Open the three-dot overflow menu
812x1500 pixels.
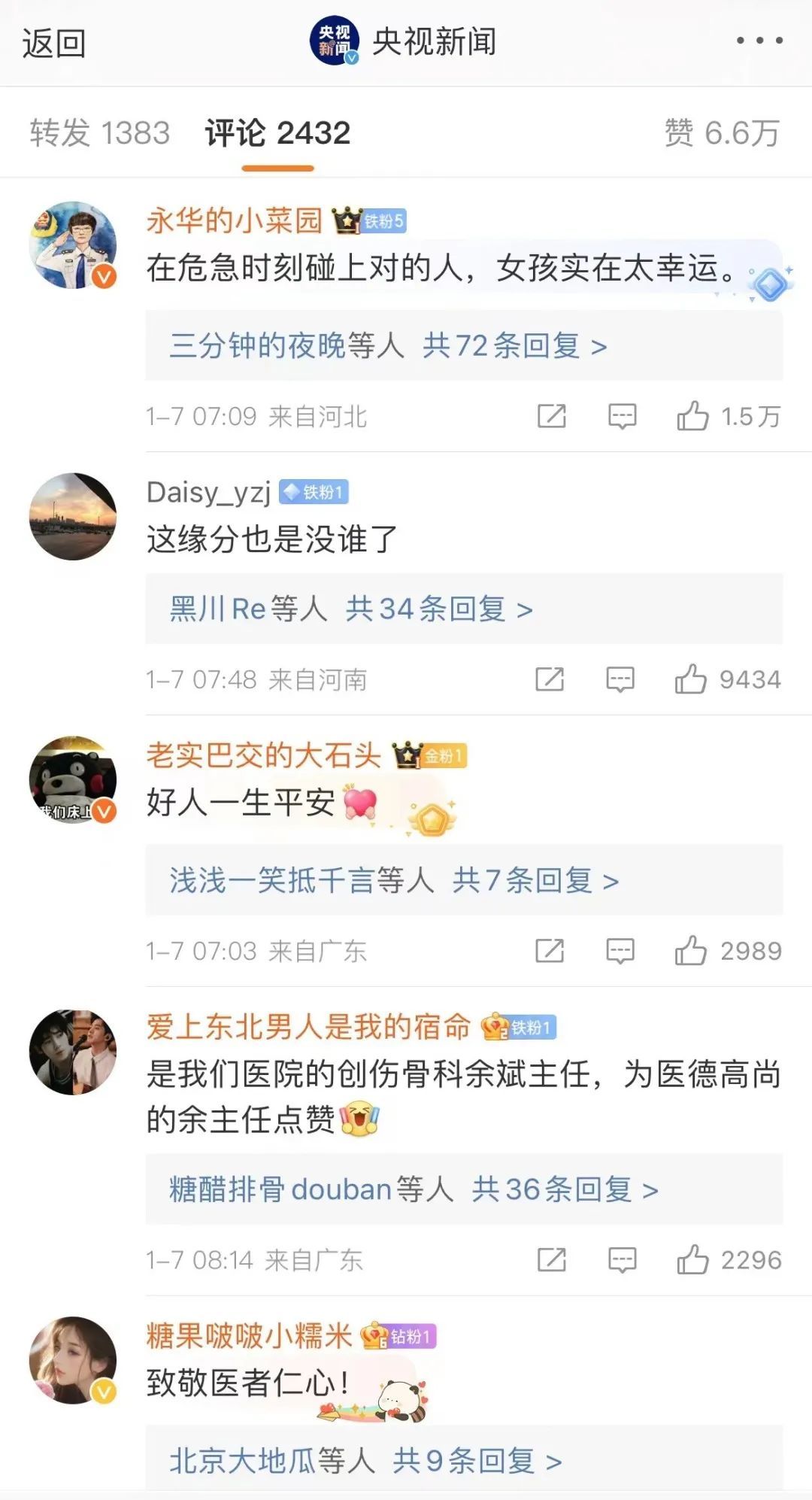coord(759,41)
